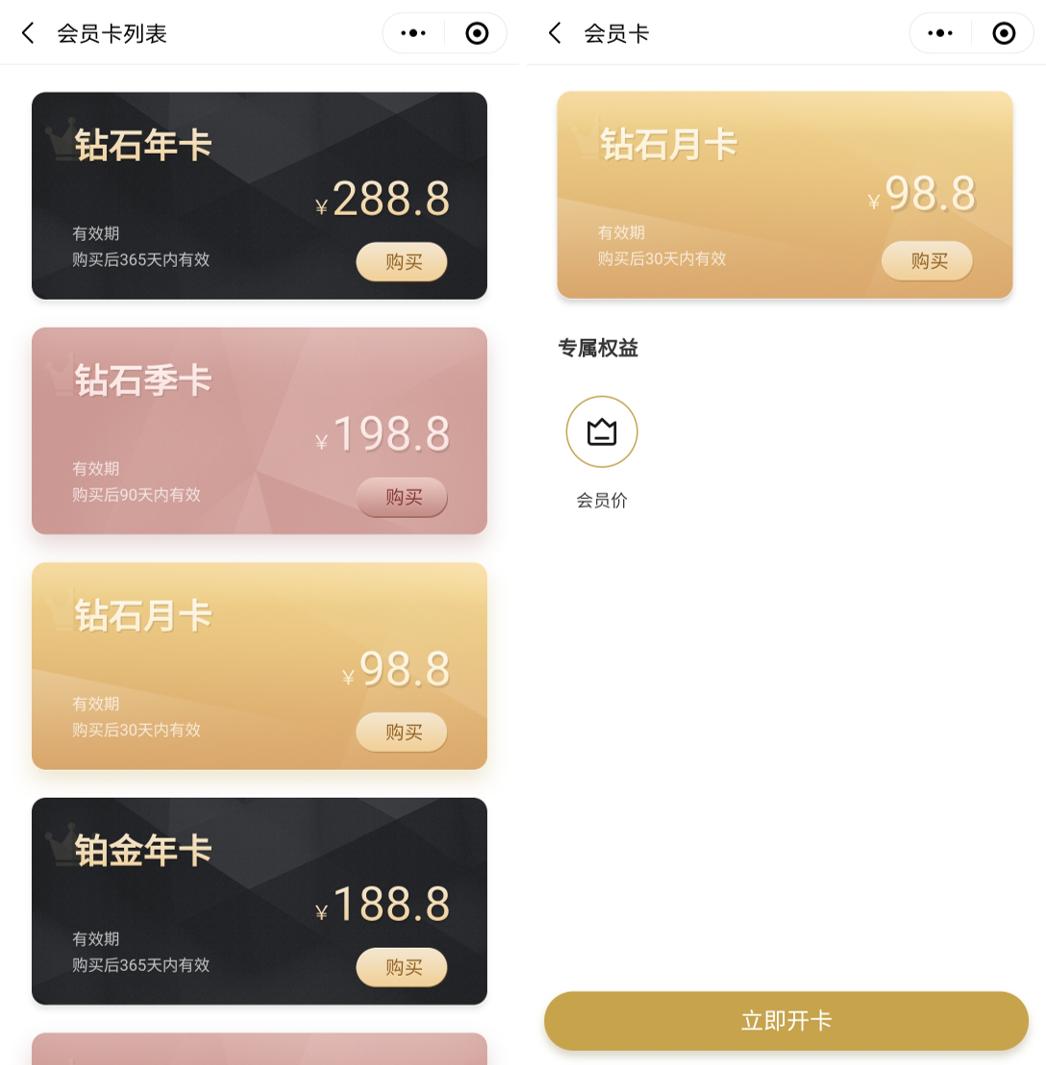
Task: Tap 立即开卡 to activate card
Action: pos(786,1021)
